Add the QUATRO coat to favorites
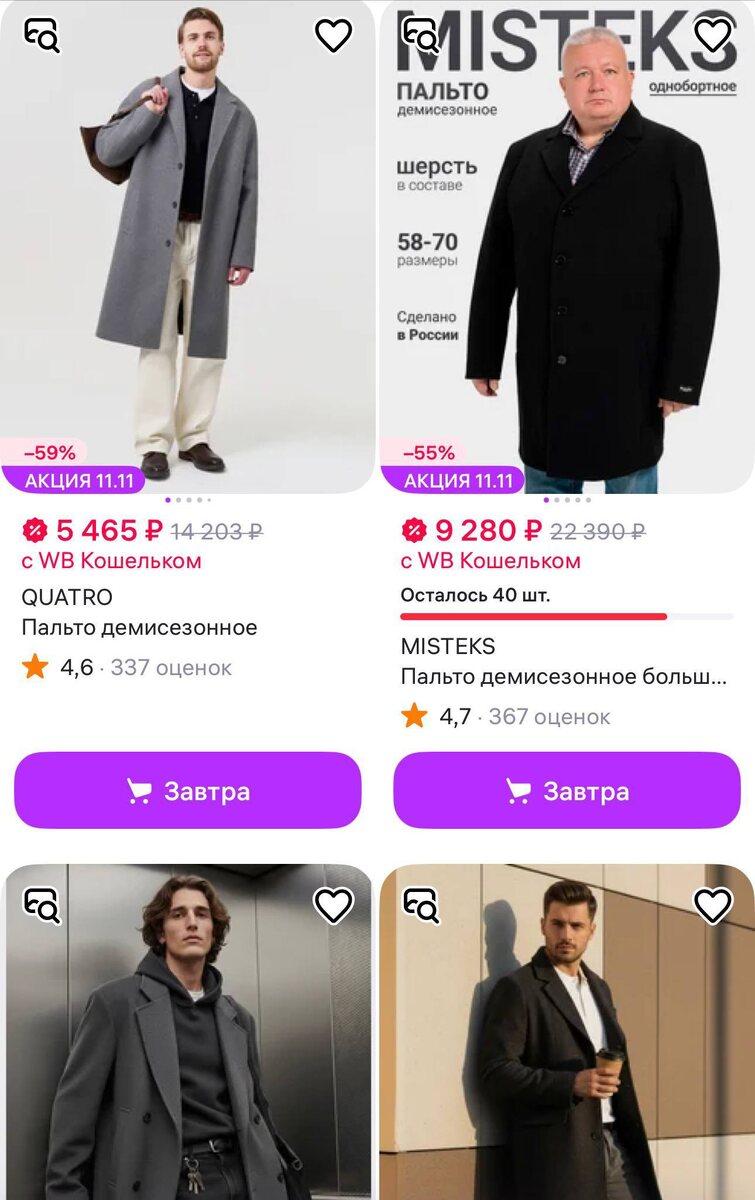This screenshot has width=755, height=1200. [x=333, y=36]
